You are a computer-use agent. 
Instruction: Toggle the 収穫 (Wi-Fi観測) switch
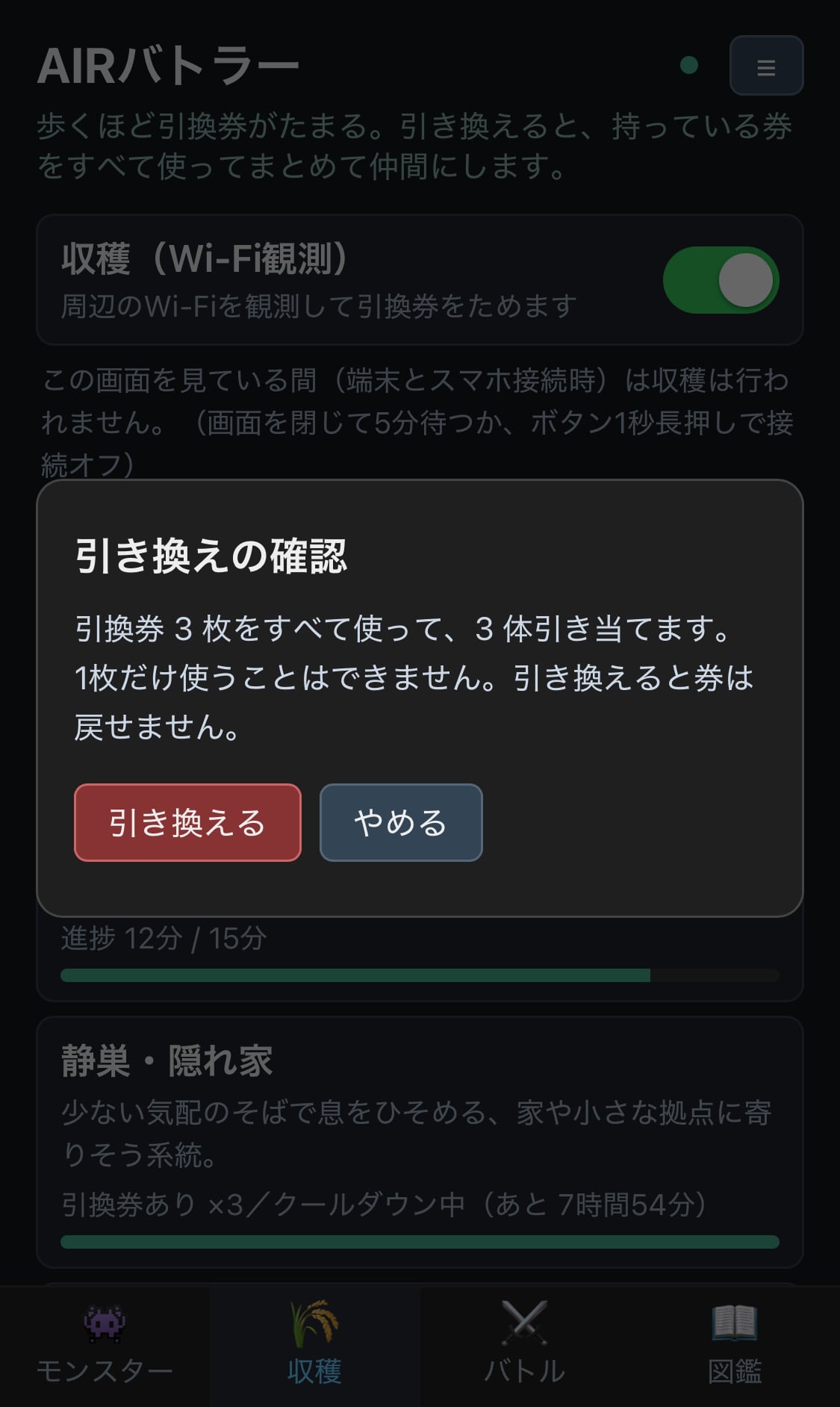721,280
